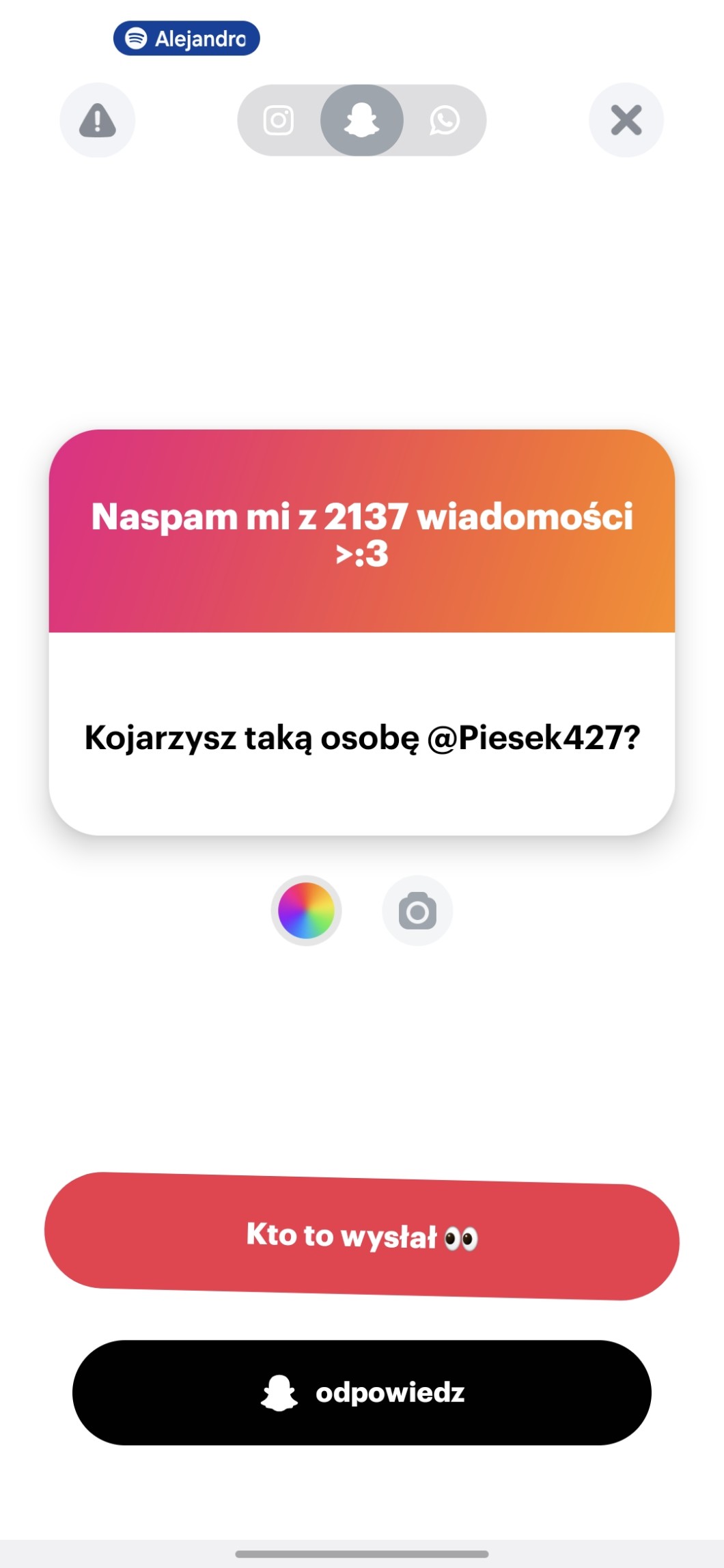Return to Spotify via Alejandro pill
This screenshot has height=1568, width=724.
[x=186, y=38]
